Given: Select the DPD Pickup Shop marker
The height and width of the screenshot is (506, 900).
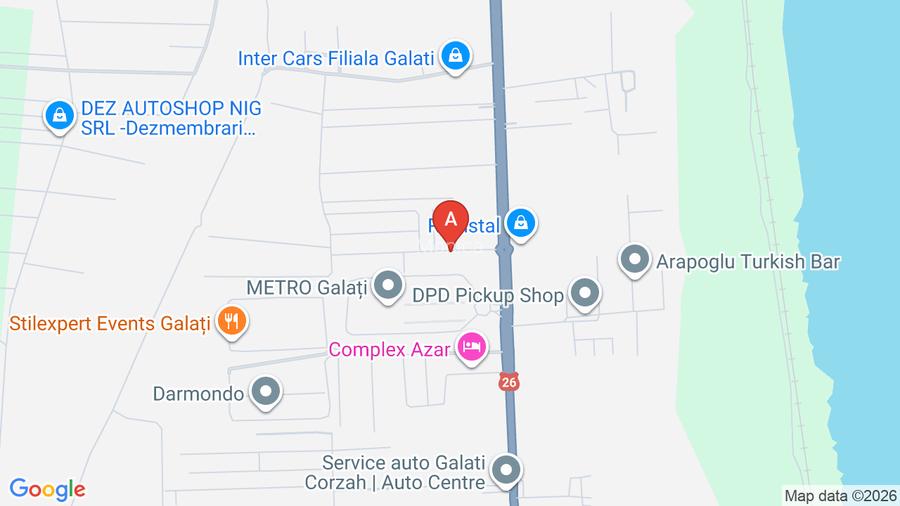Looking at the screenshot, I should (x=584, y=294).
